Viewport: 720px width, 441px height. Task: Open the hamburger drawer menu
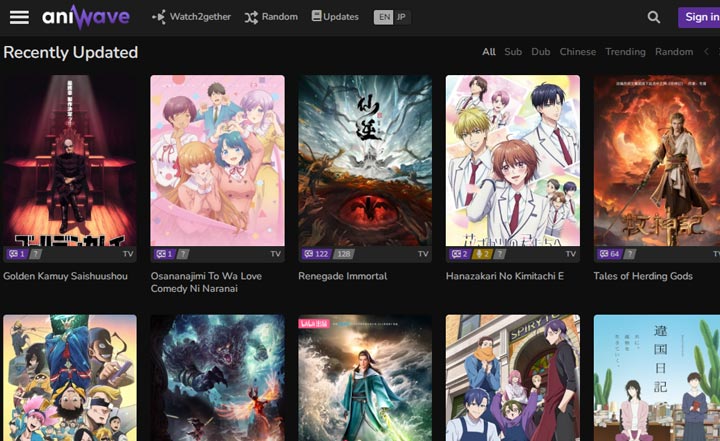pyautogui.click(x=20, y=17)
